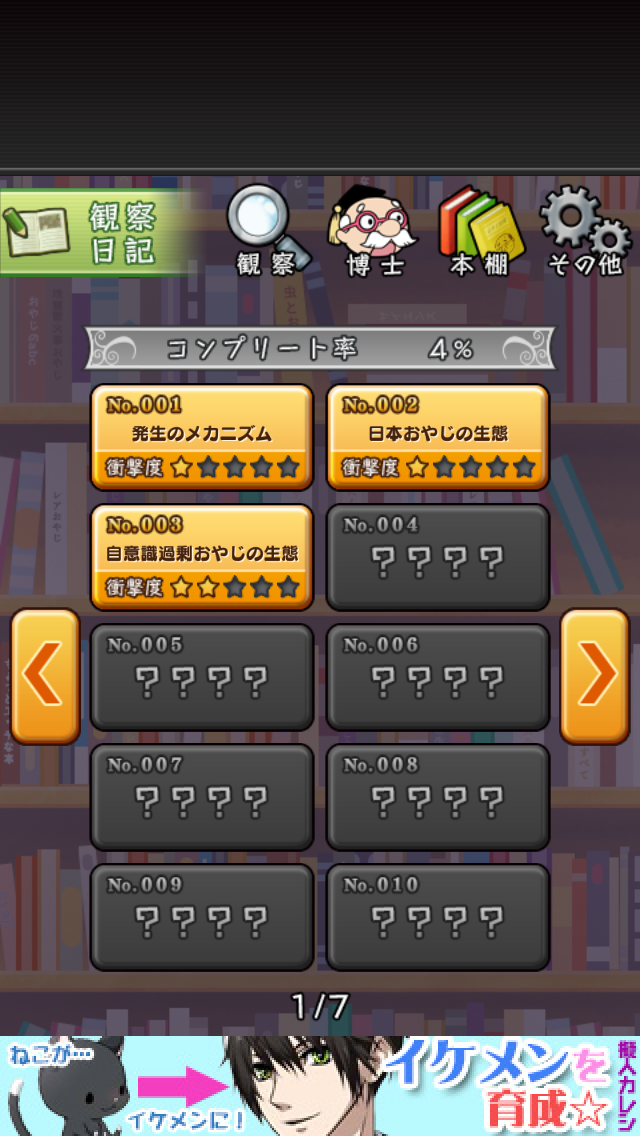Tap the locked No.004 entry

pyautogui.click(x=438, y=557)
